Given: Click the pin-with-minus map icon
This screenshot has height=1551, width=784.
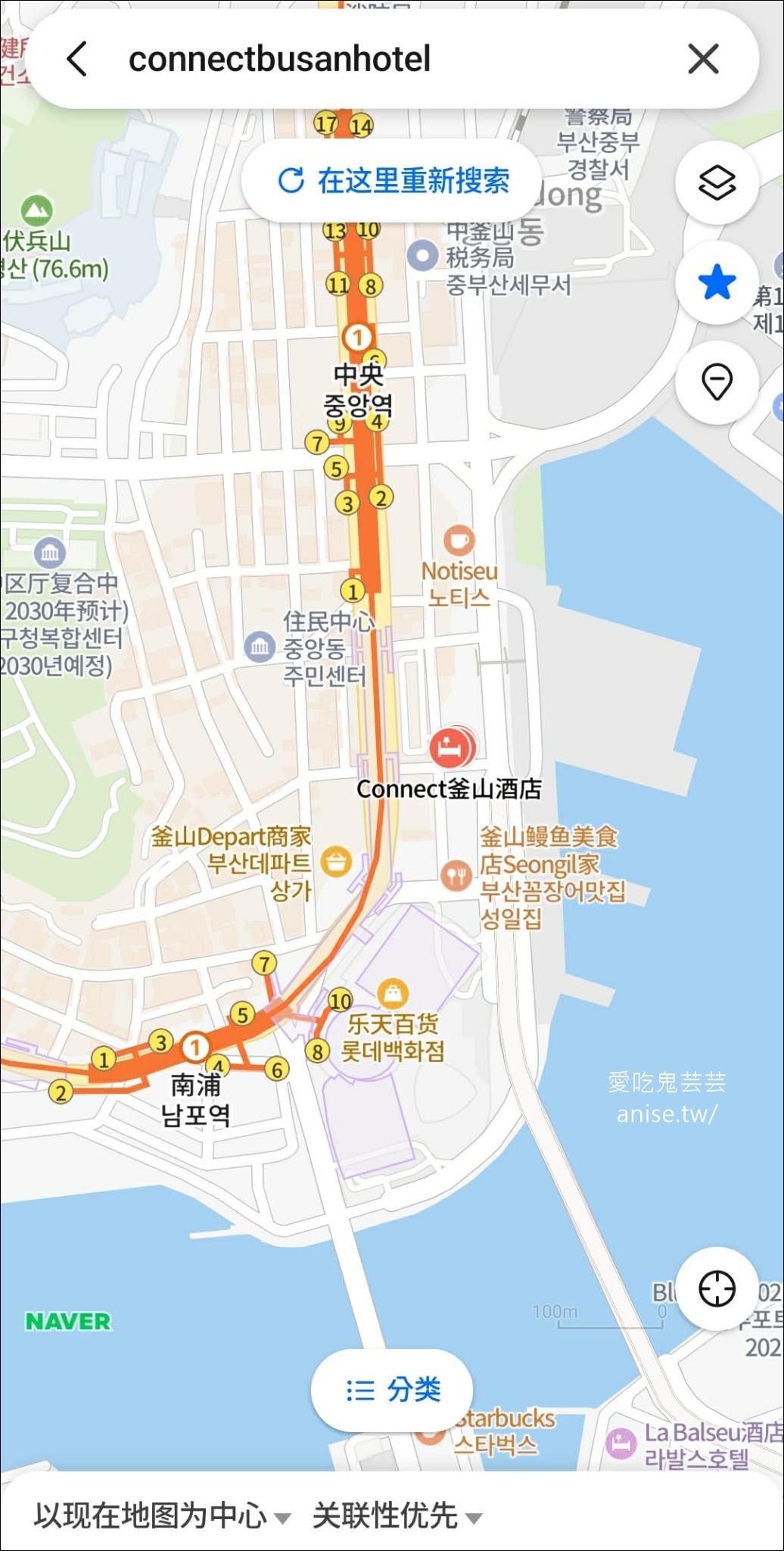Looking at the screenshot, I should pyautogui.click(x=717, y=377).
